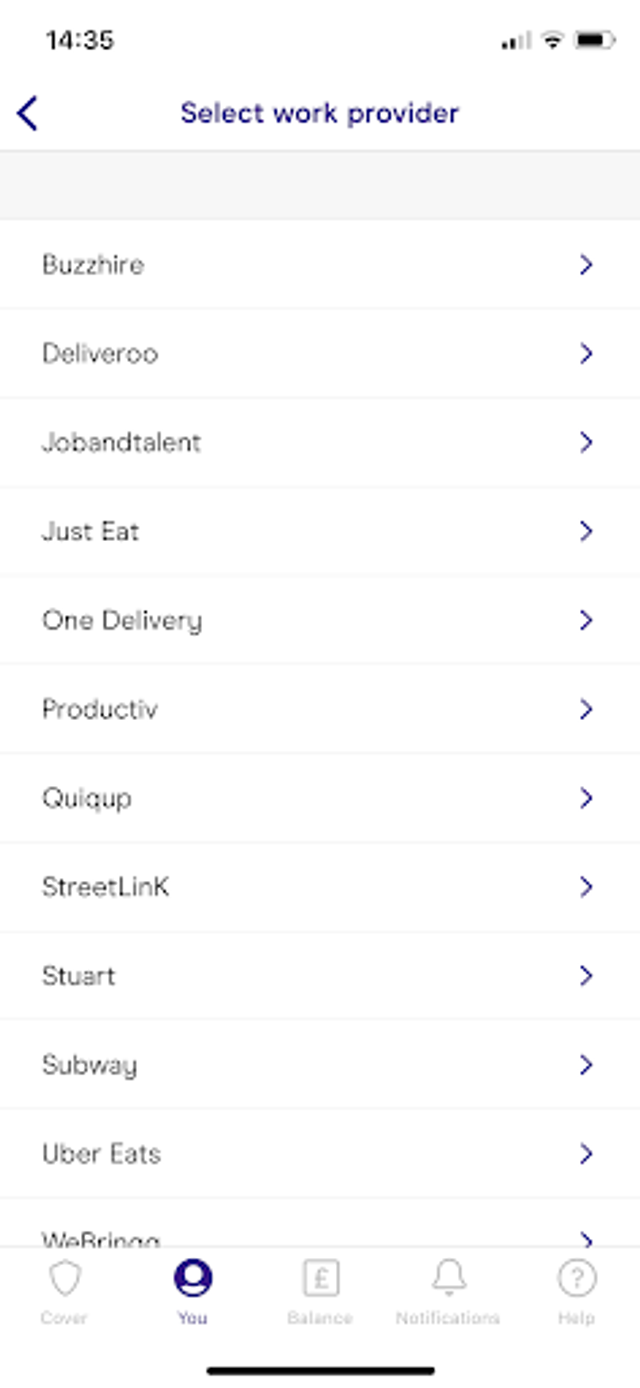Image resolution: width=640 pixels, height=1388 pixels.
Task: Switch to the Cover tab
Action: [64, 1290]
